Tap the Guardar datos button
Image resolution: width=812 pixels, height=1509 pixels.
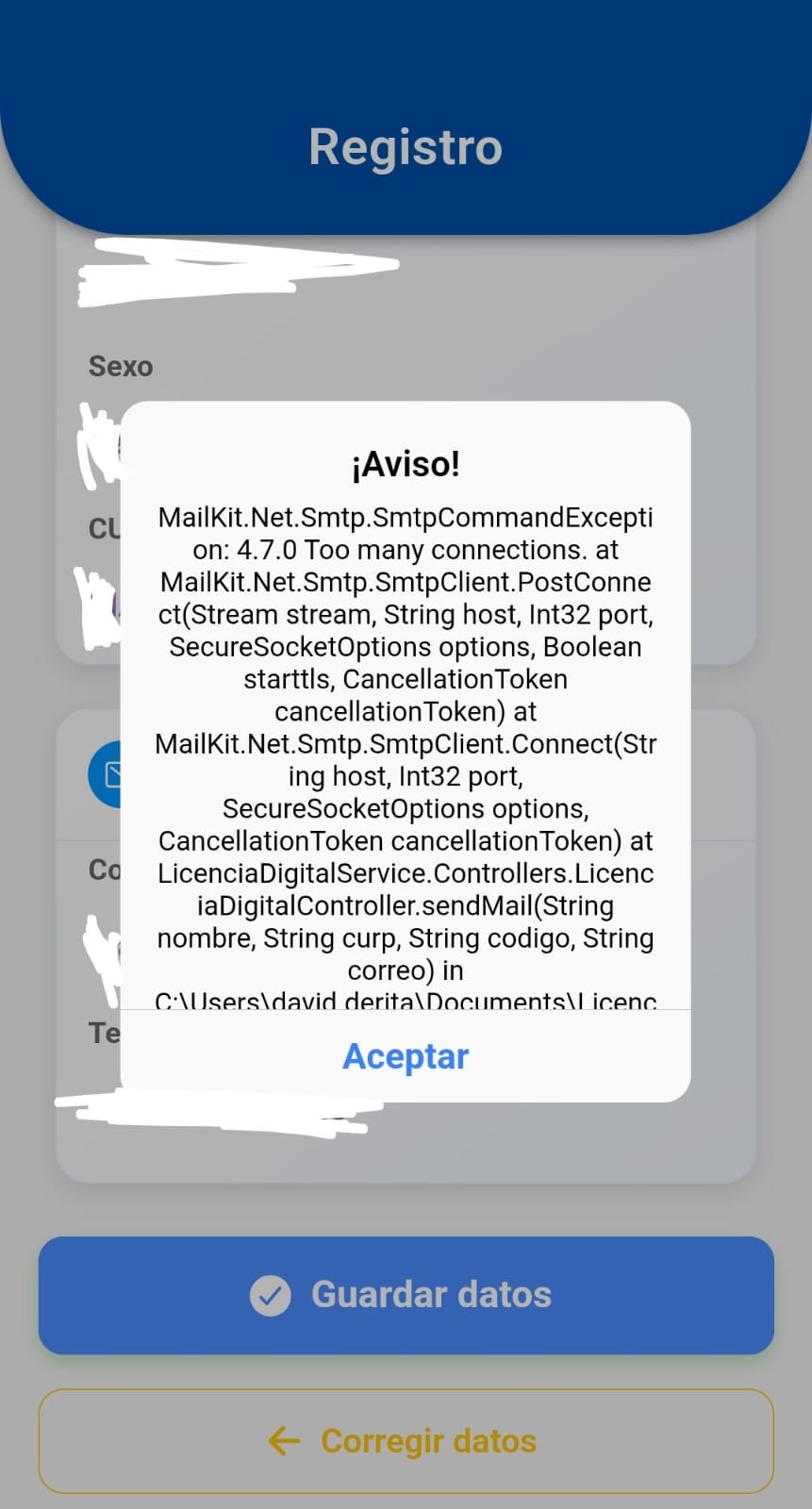point(406,1295)
